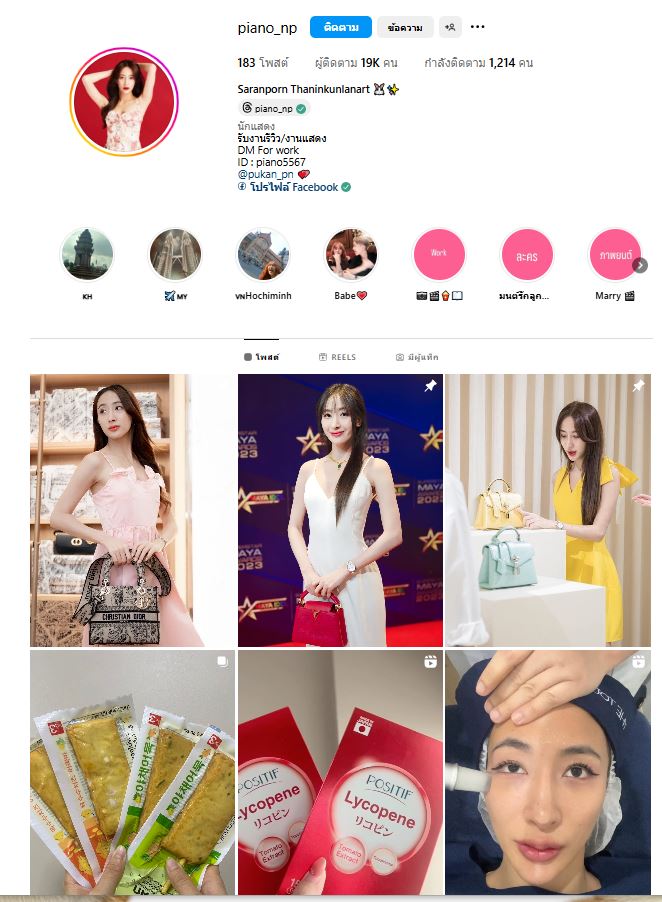View the following list of 1,214
Viewport: 662px width, 902px height.
[478, 62]
